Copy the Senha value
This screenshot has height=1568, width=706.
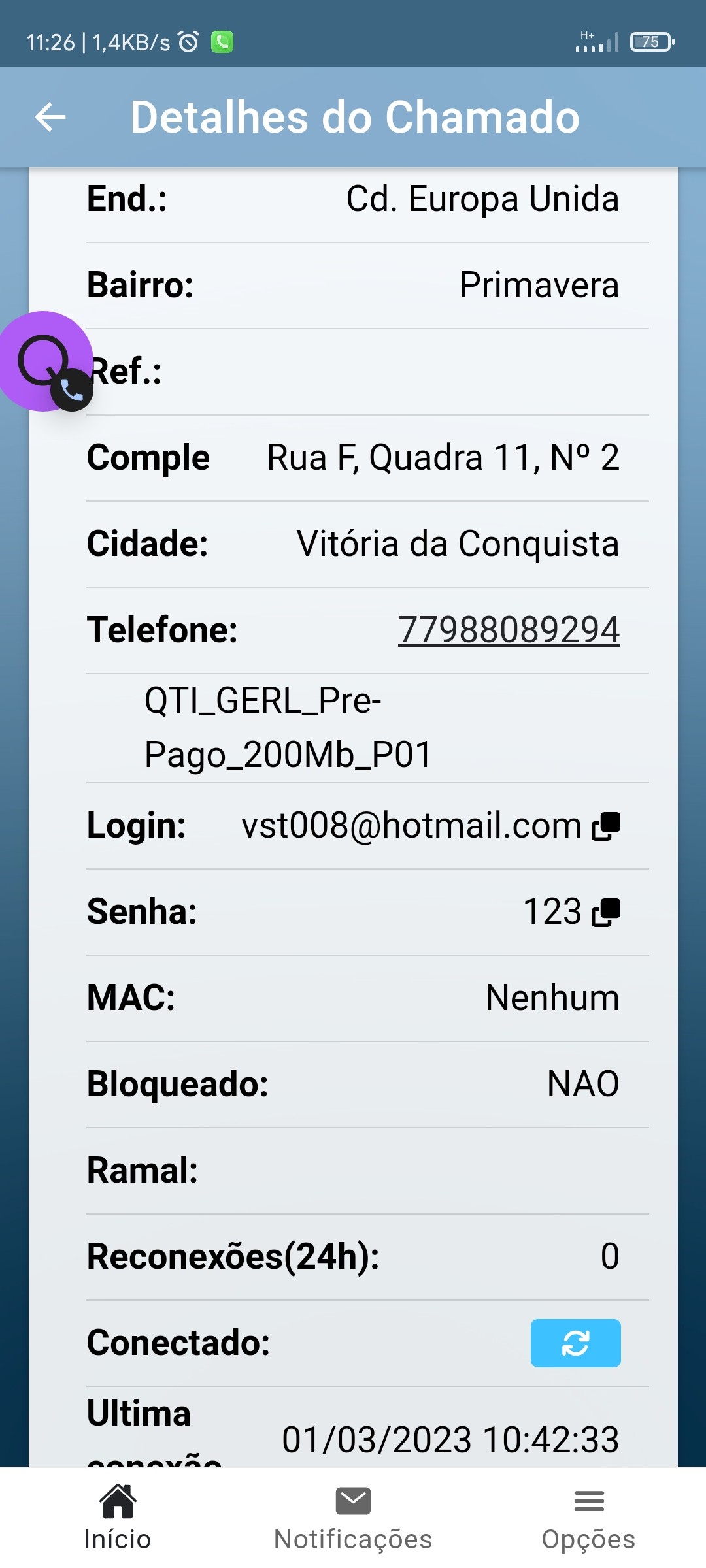point(605,912)
